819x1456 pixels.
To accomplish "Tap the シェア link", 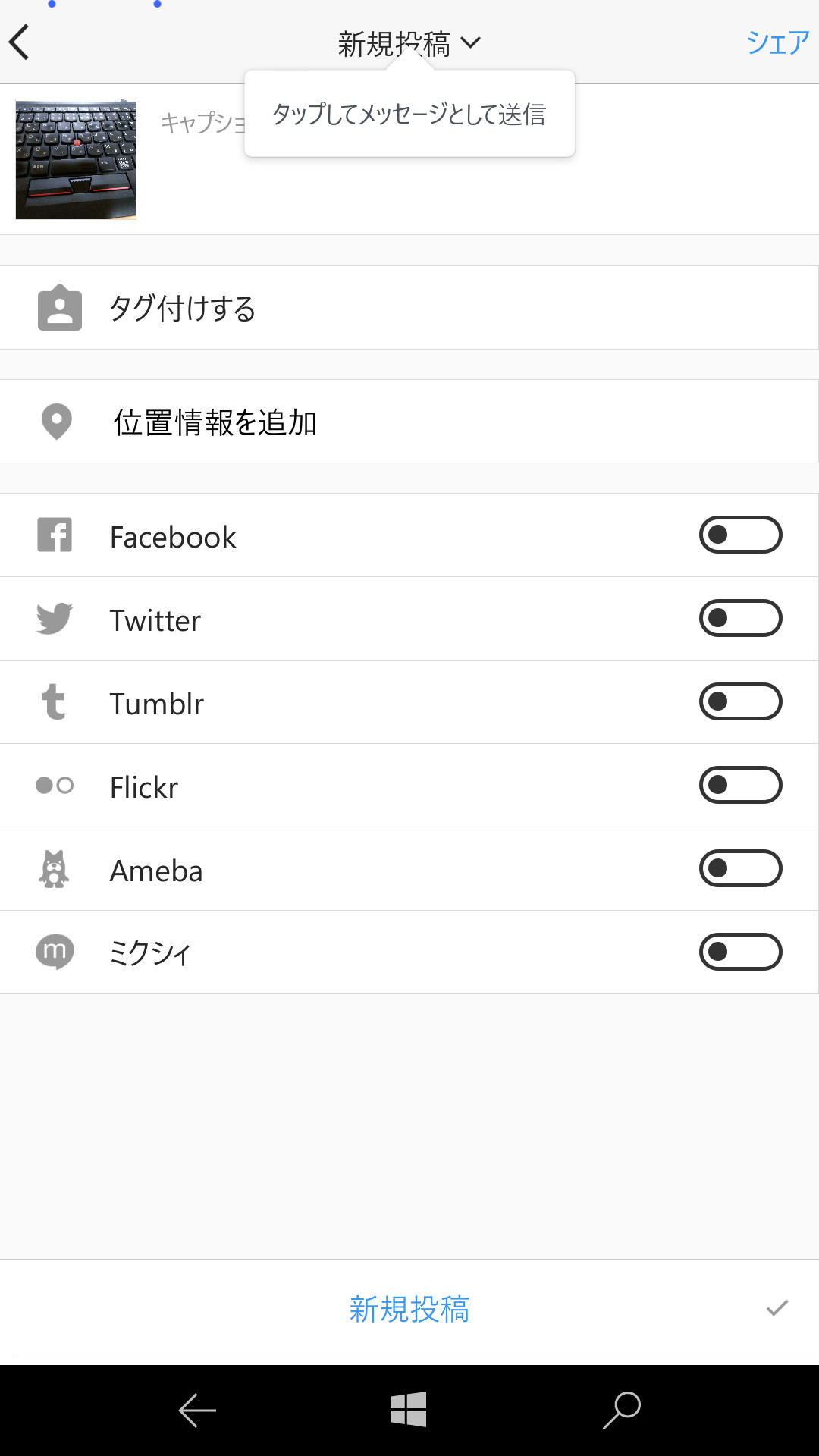I will pos(777,42).
